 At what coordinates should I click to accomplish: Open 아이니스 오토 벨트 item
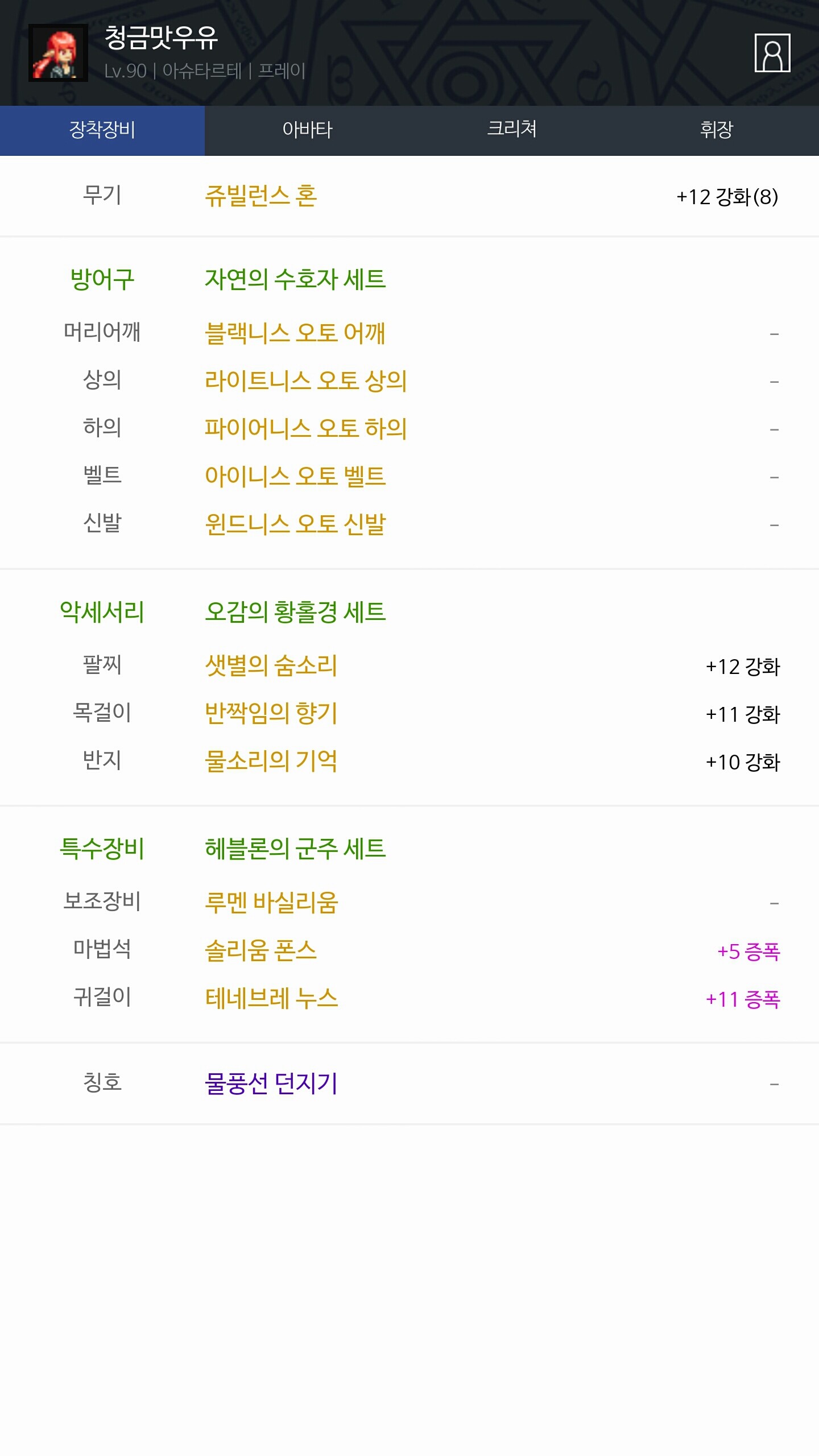[x=295, y=477]
